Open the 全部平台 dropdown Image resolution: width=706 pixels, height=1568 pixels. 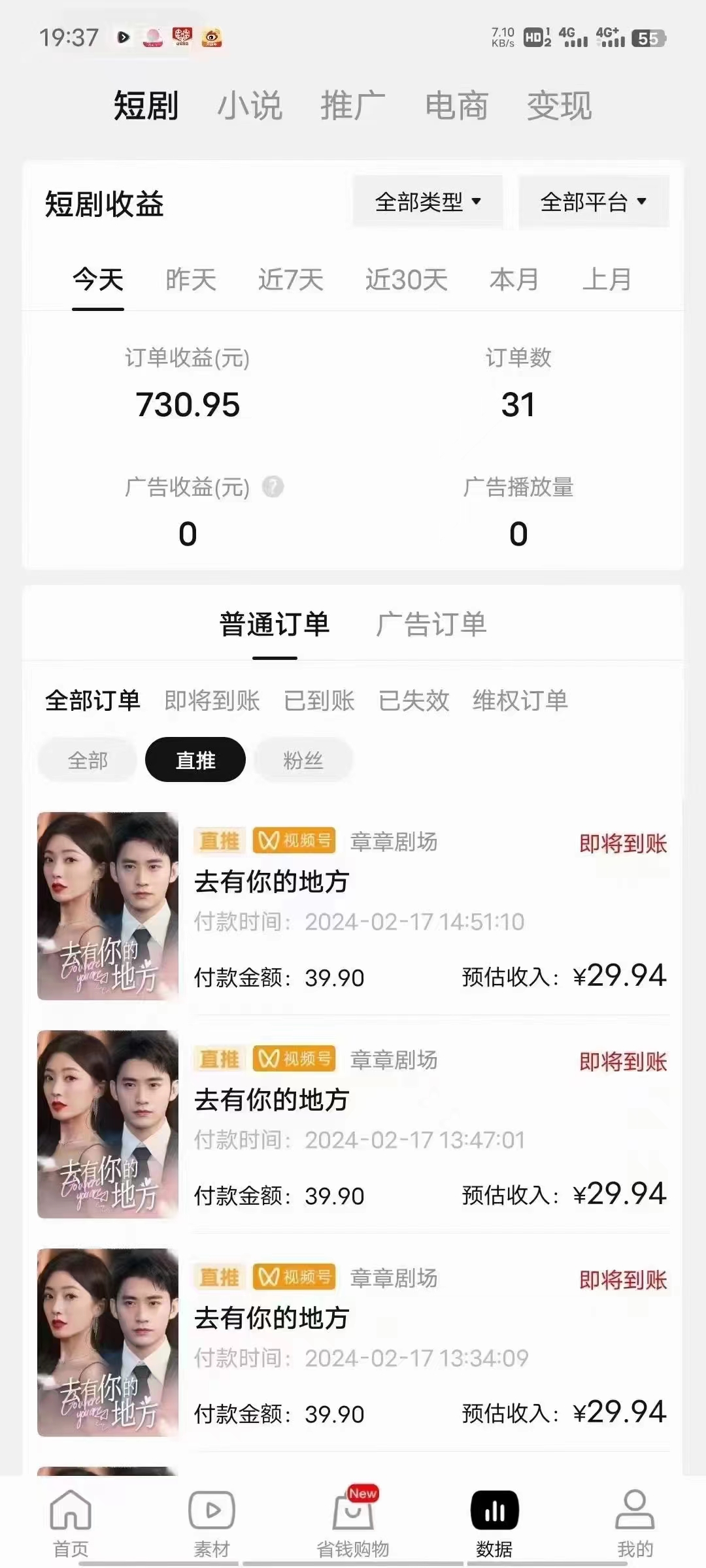tap(592, 201)
